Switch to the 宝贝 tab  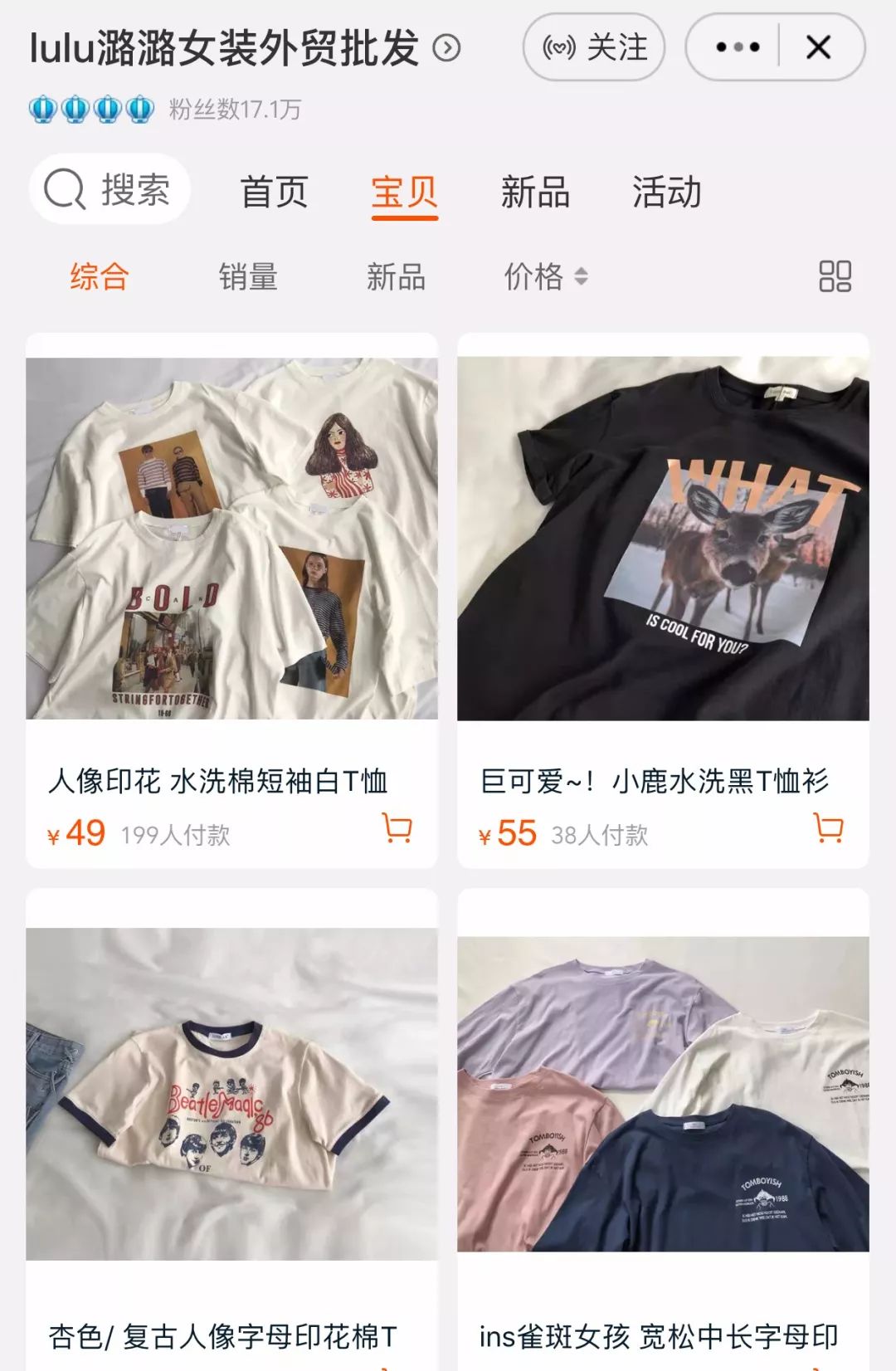coord(404,193)
